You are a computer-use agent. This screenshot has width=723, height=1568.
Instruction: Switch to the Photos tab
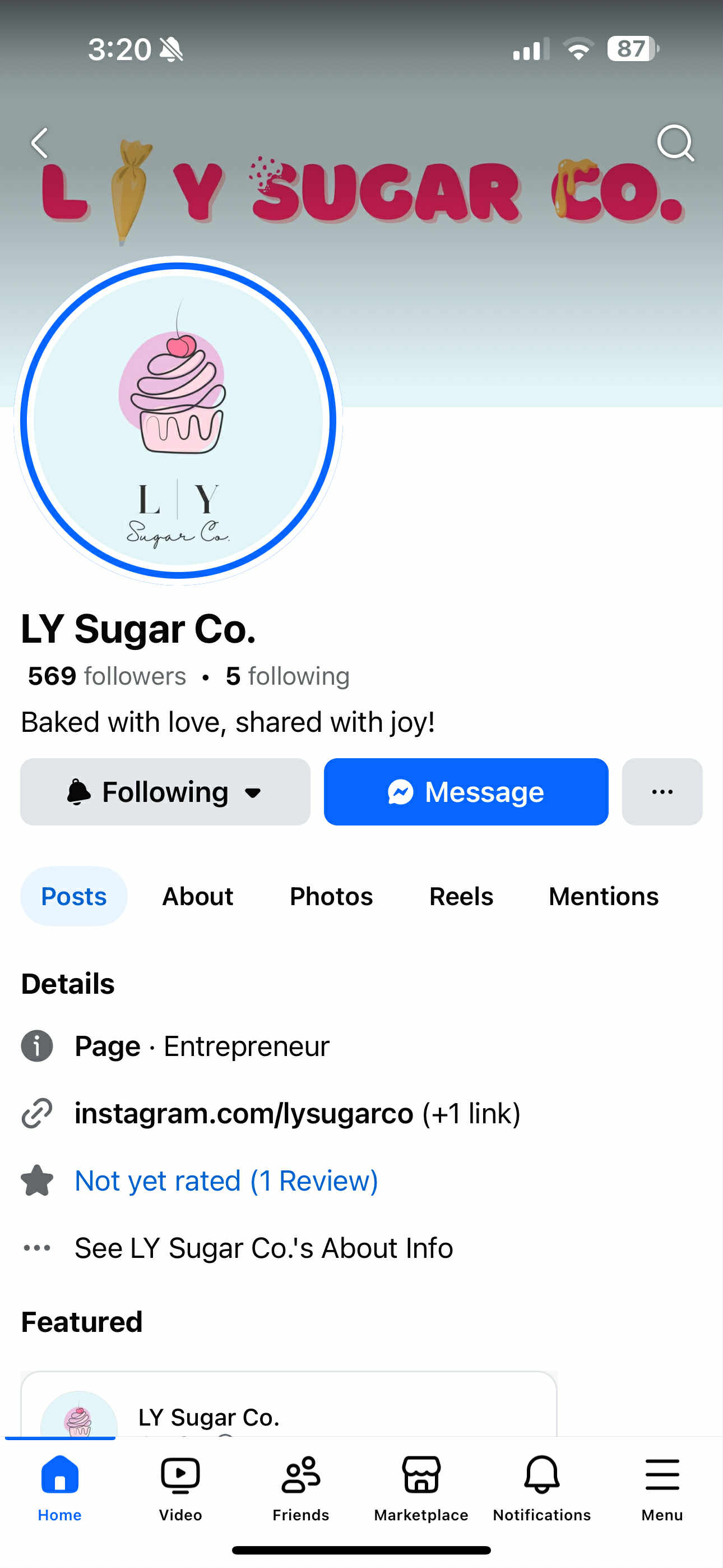(x=331, y=896)
